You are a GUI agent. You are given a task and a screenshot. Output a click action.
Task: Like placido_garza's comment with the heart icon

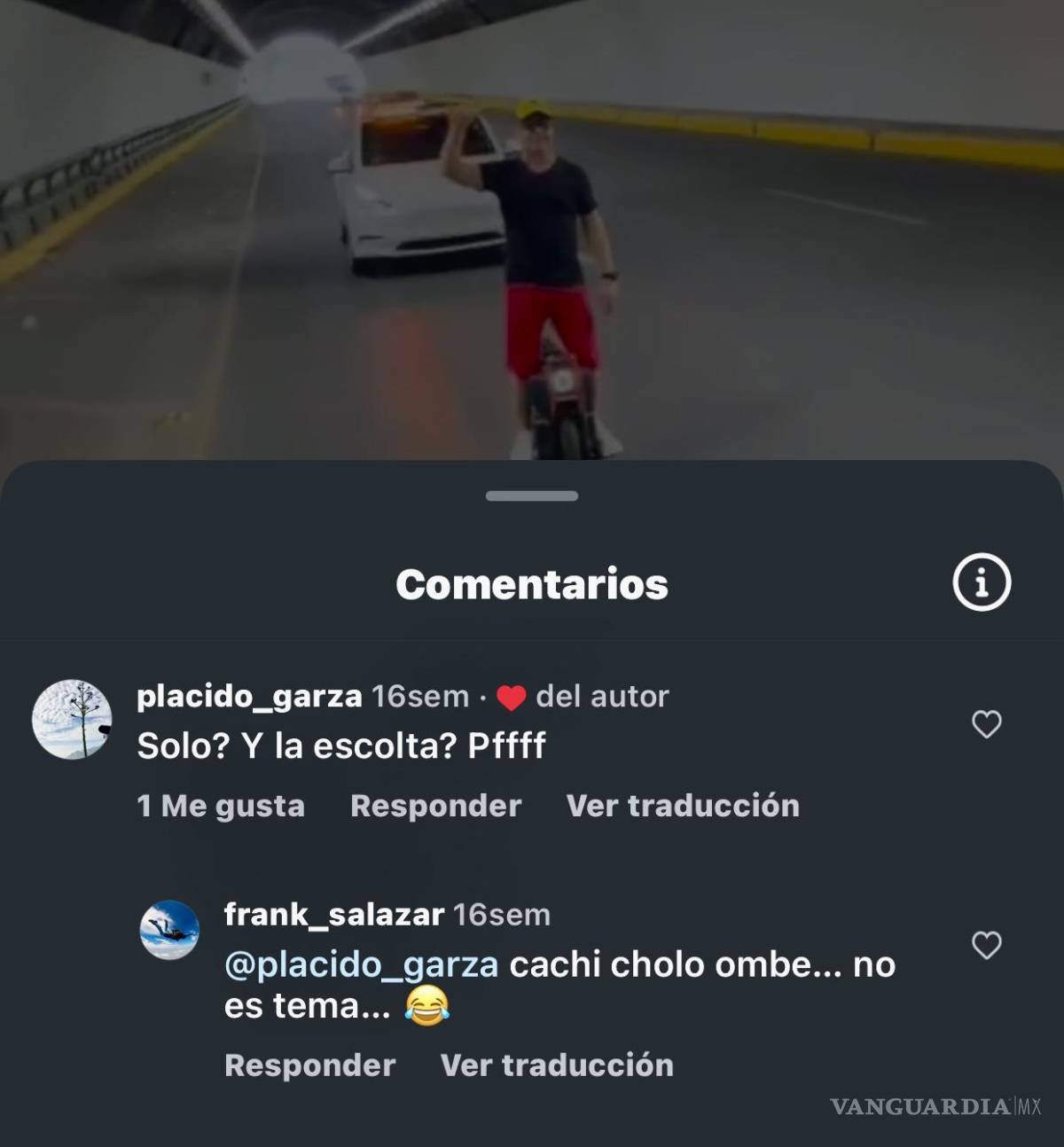pos(987,722)
